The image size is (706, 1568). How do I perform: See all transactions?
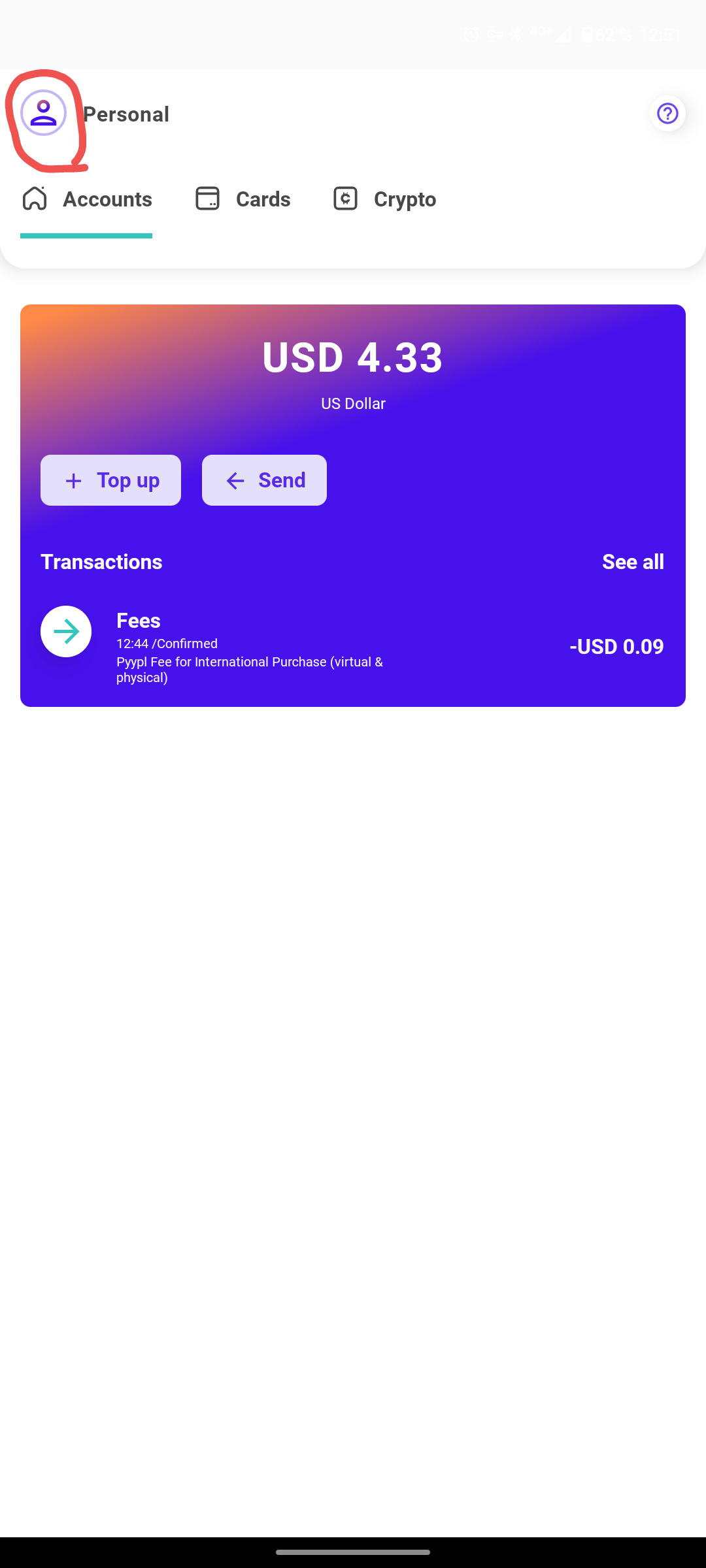(x=632, y=562)
